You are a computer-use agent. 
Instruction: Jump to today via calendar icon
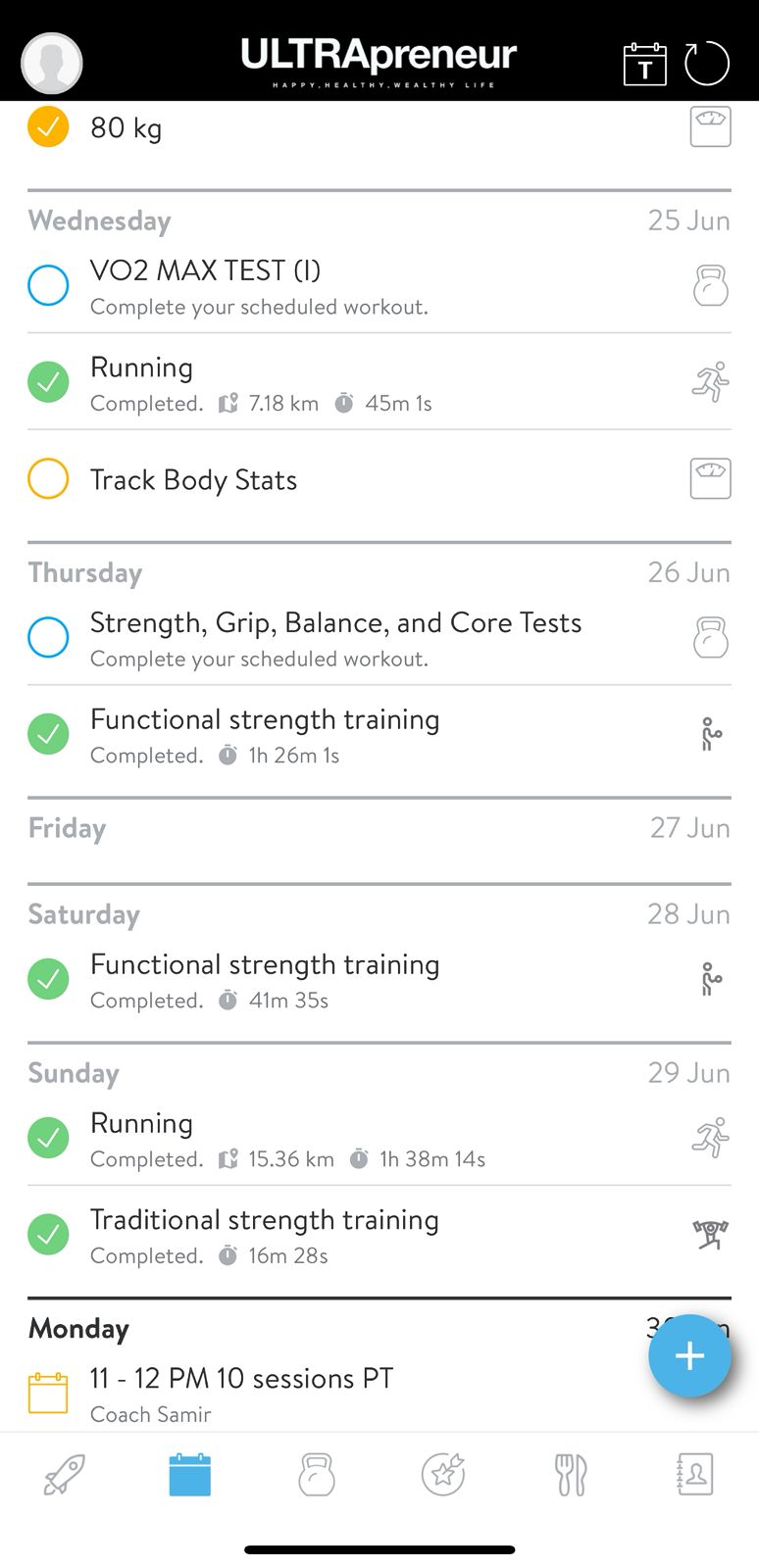(x=644, y=64)
